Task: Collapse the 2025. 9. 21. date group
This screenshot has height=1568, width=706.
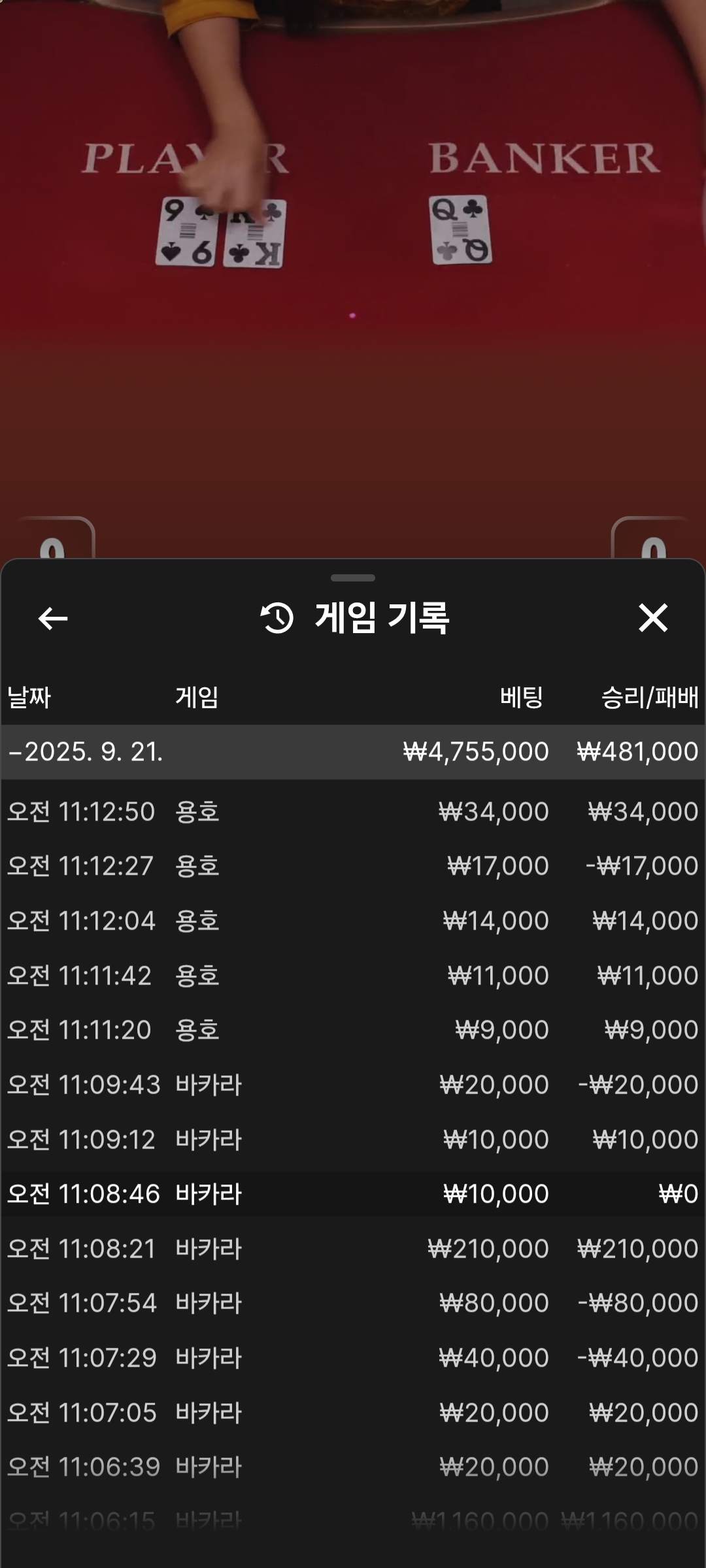Action: point(85,752)
